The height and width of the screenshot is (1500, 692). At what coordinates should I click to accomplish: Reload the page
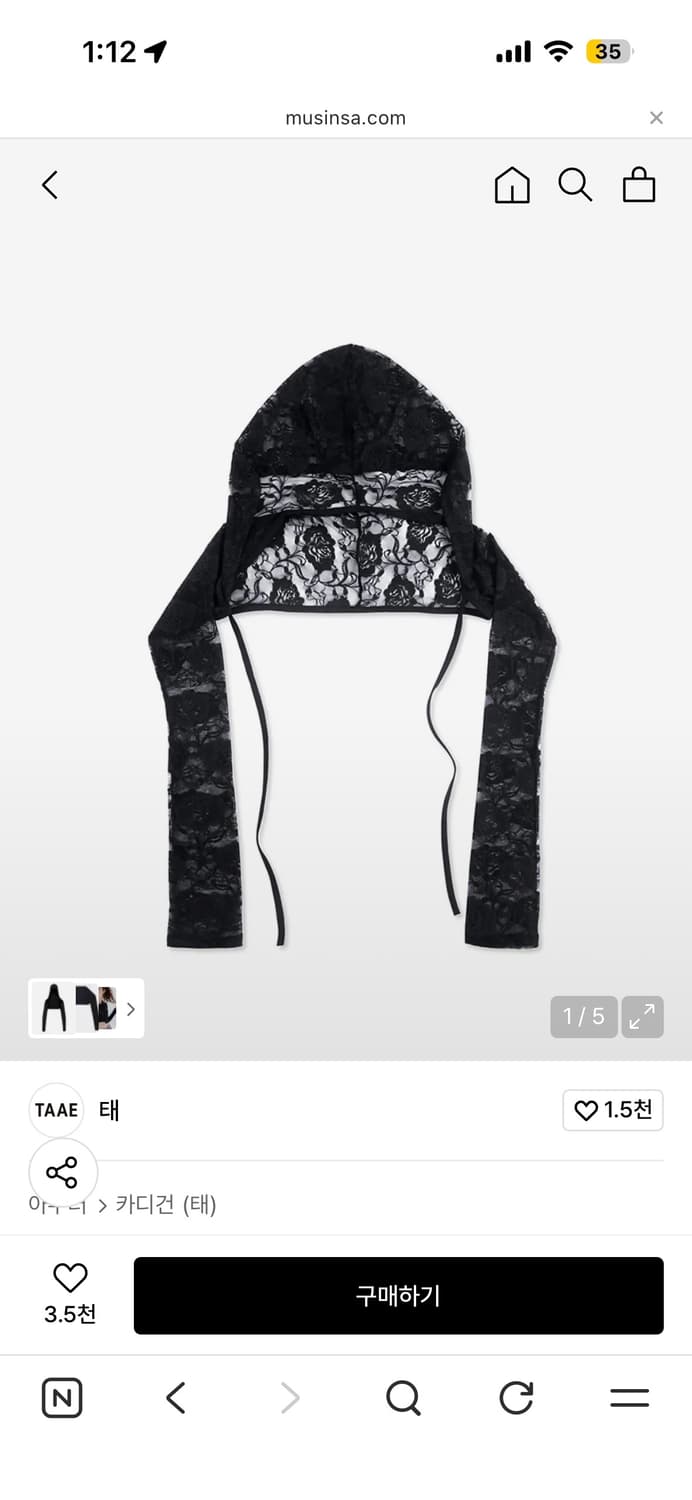[516, 1398]
